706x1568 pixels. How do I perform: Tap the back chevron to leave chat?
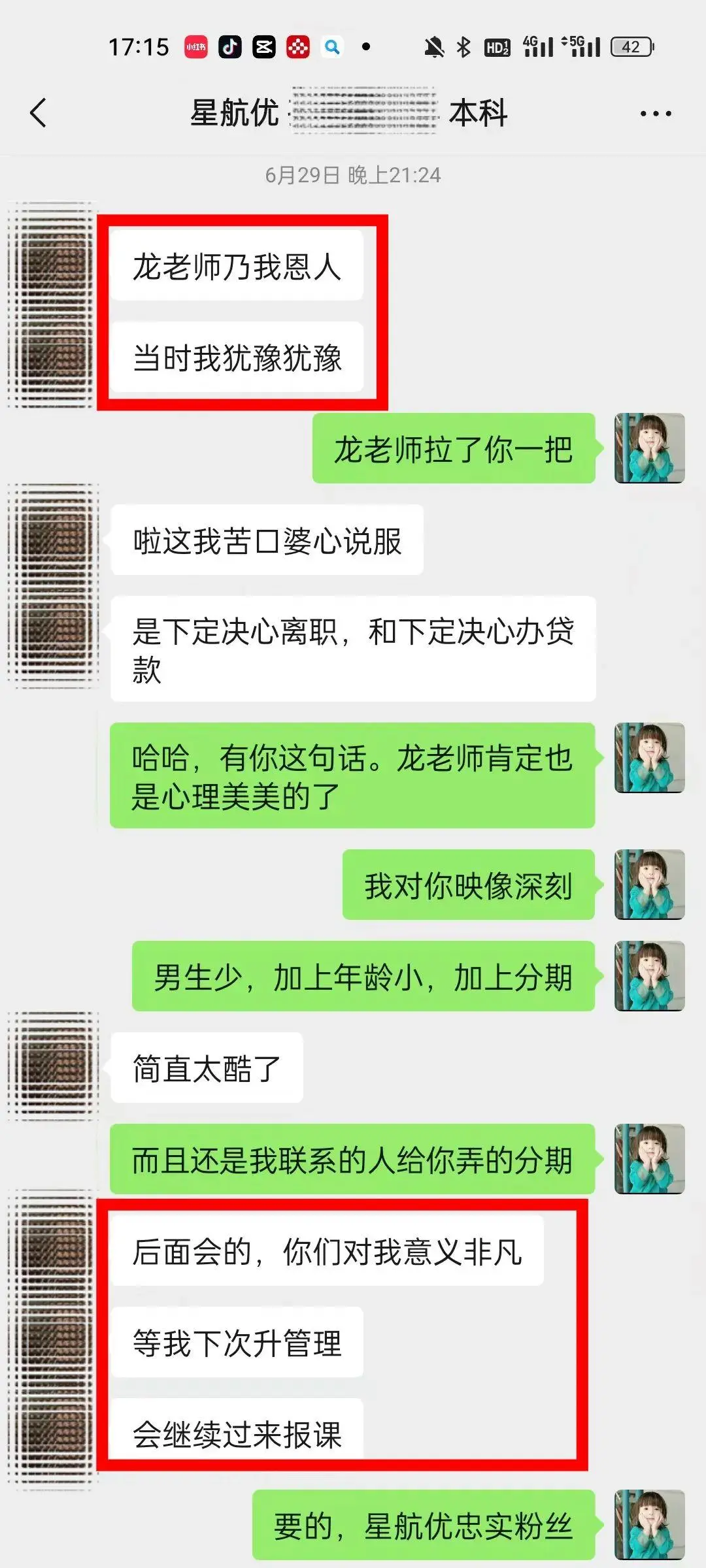(x=37, y=112)
